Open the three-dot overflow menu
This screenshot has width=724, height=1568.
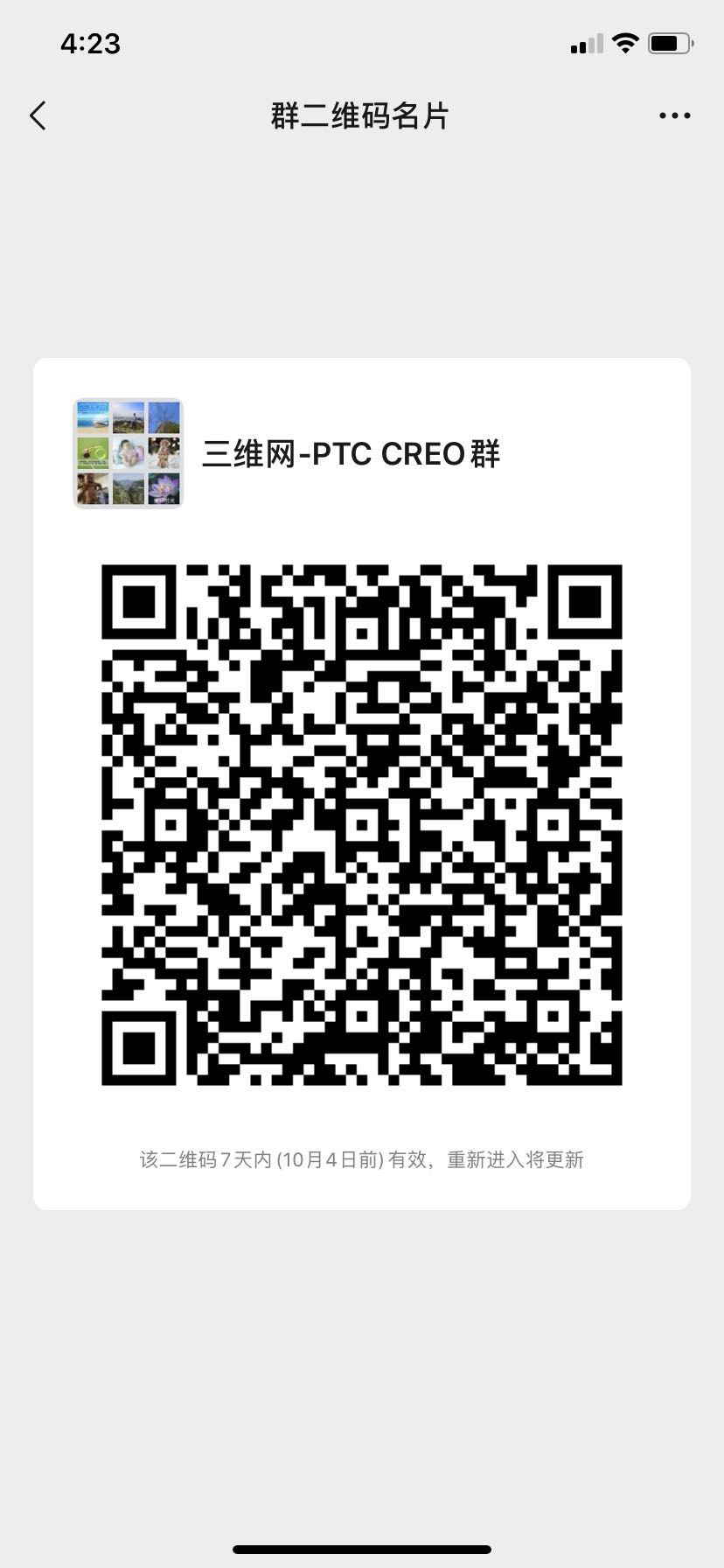674,115
